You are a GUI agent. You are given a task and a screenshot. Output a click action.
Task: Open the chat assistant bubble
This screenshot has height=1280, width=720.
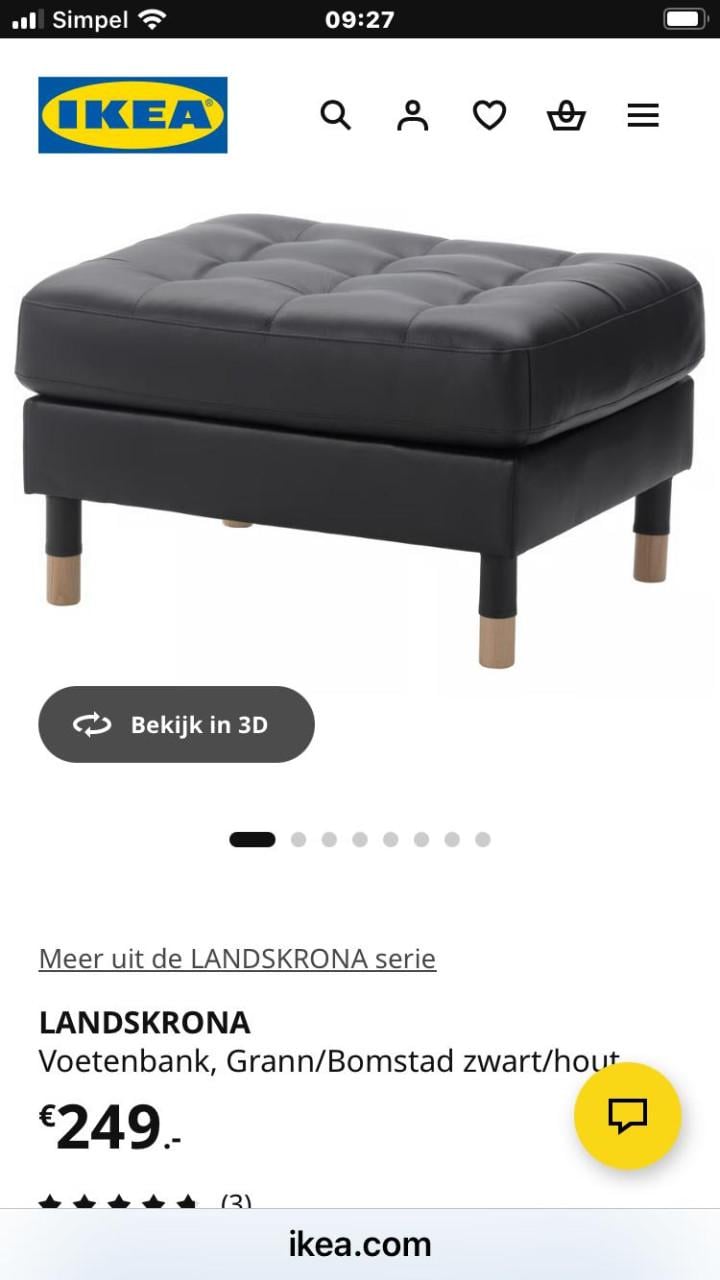click(626, 1115)
